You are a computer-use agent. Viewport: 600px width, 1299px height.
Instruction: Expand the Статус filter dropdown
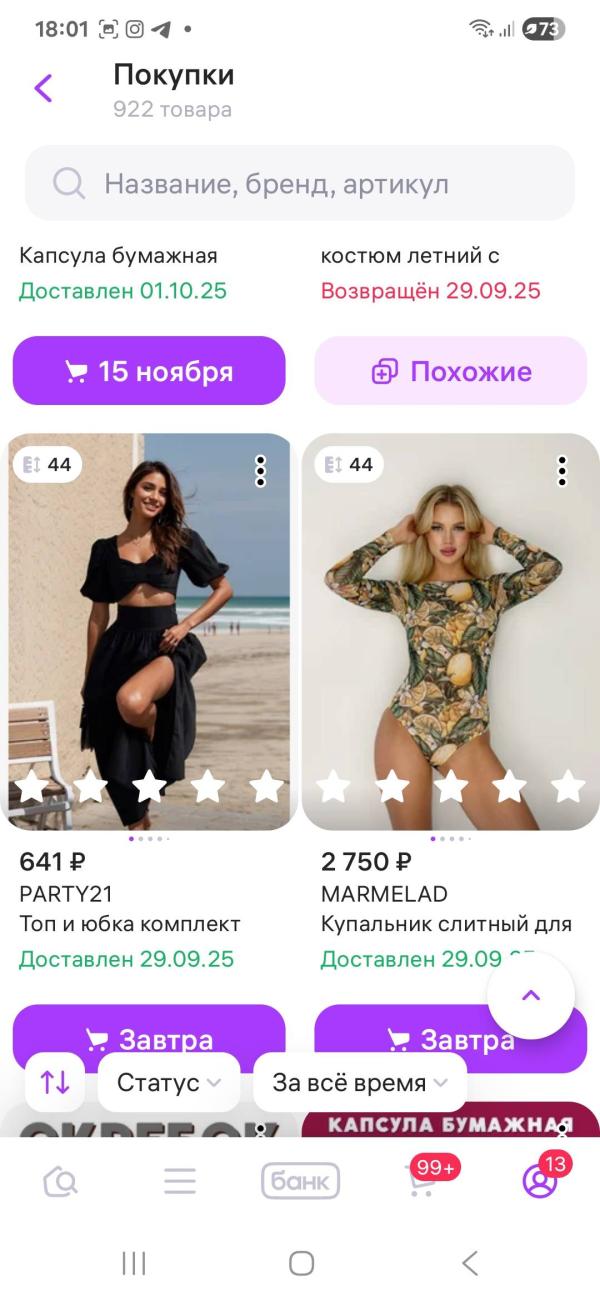pyautogui.click(x=169, y=1082)
